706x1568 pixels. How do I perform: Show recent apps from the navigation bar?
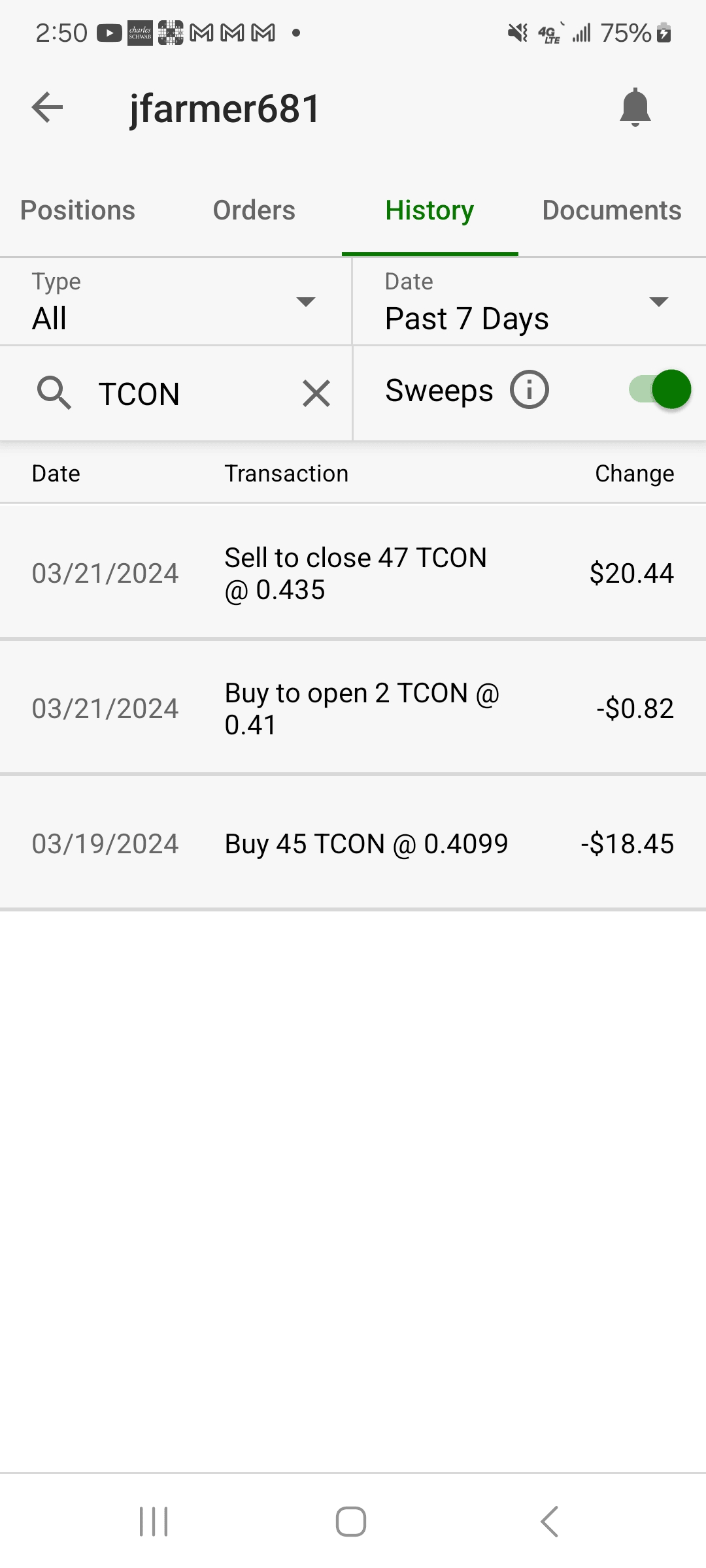154,1522
